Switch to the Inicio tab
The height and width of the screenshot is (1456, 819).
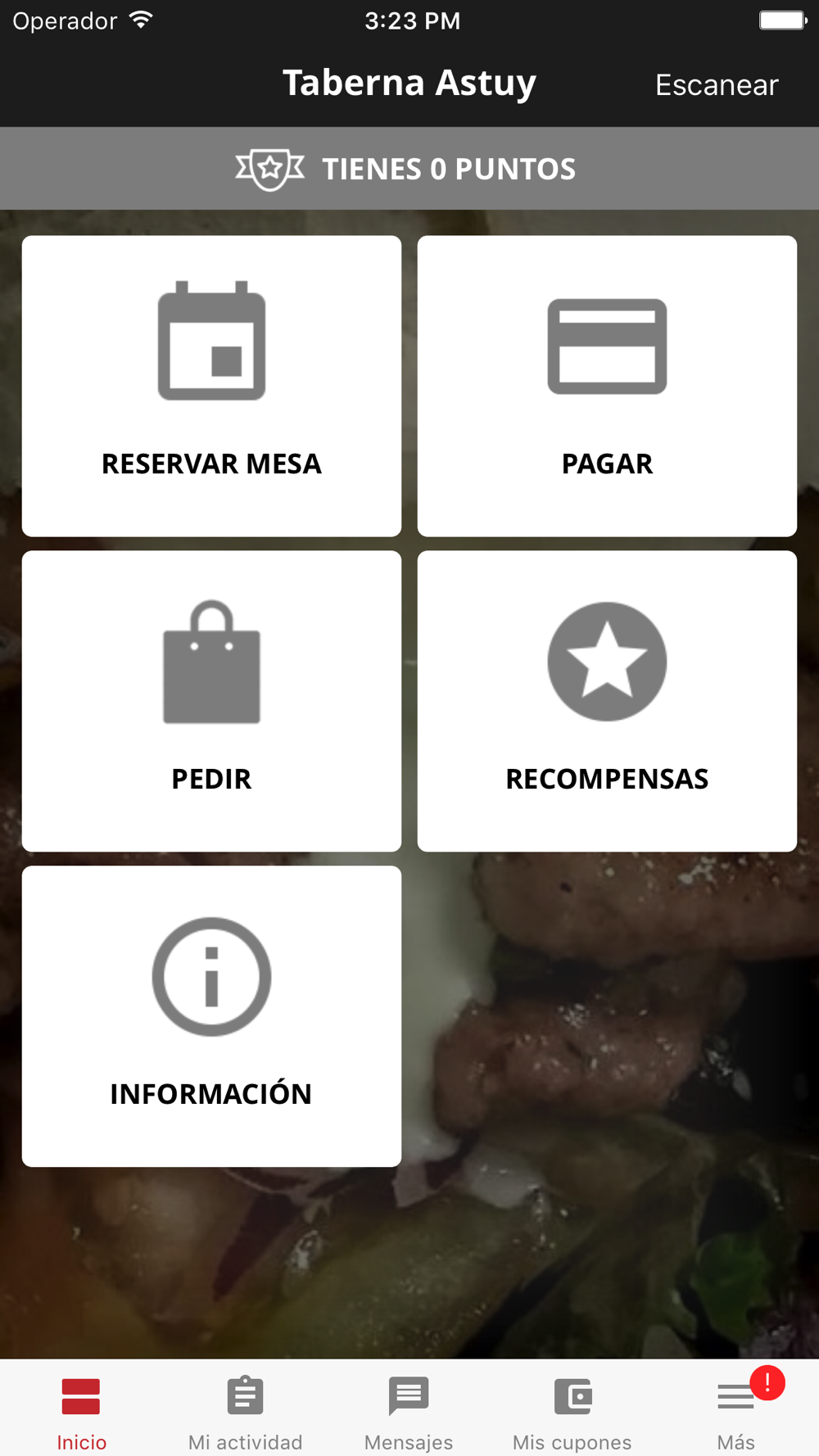coord(81,1412)
